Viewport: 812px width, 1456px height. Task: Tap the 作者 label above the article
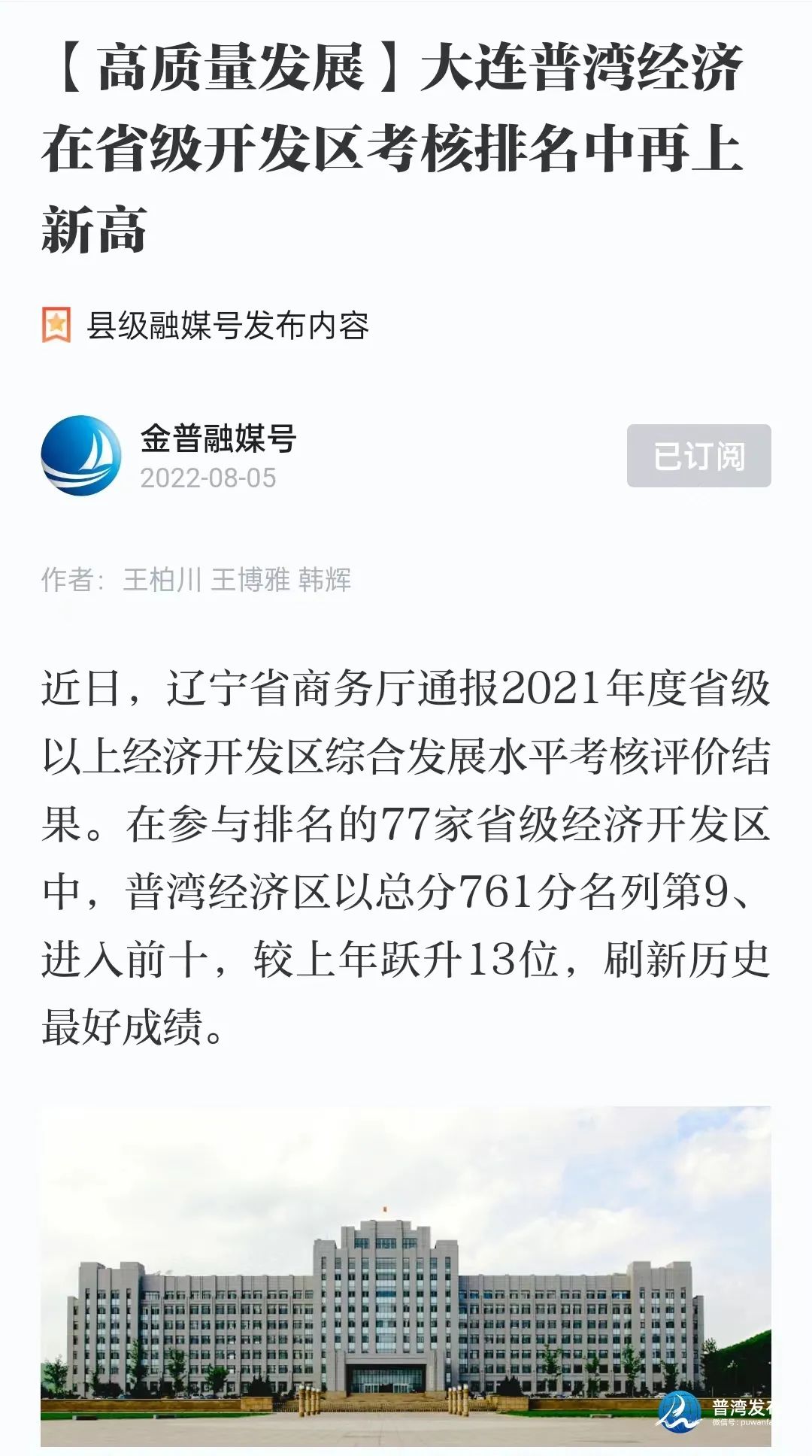pyautogui.click(x=71, y=579)
